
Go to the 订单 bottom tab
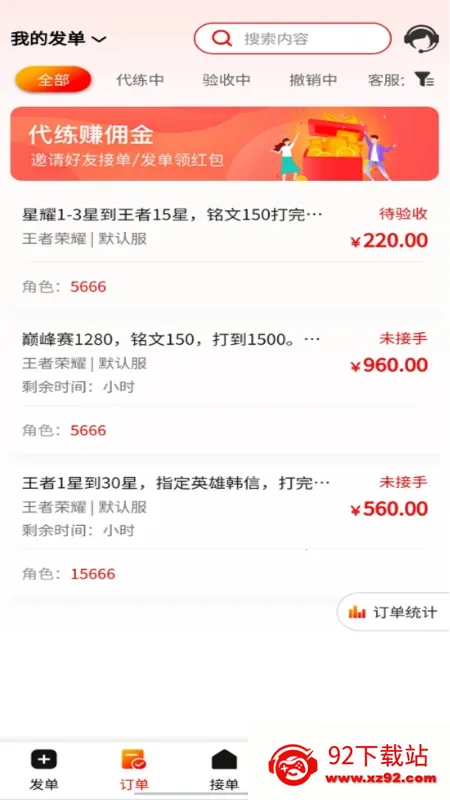click(x=134, y=770)
